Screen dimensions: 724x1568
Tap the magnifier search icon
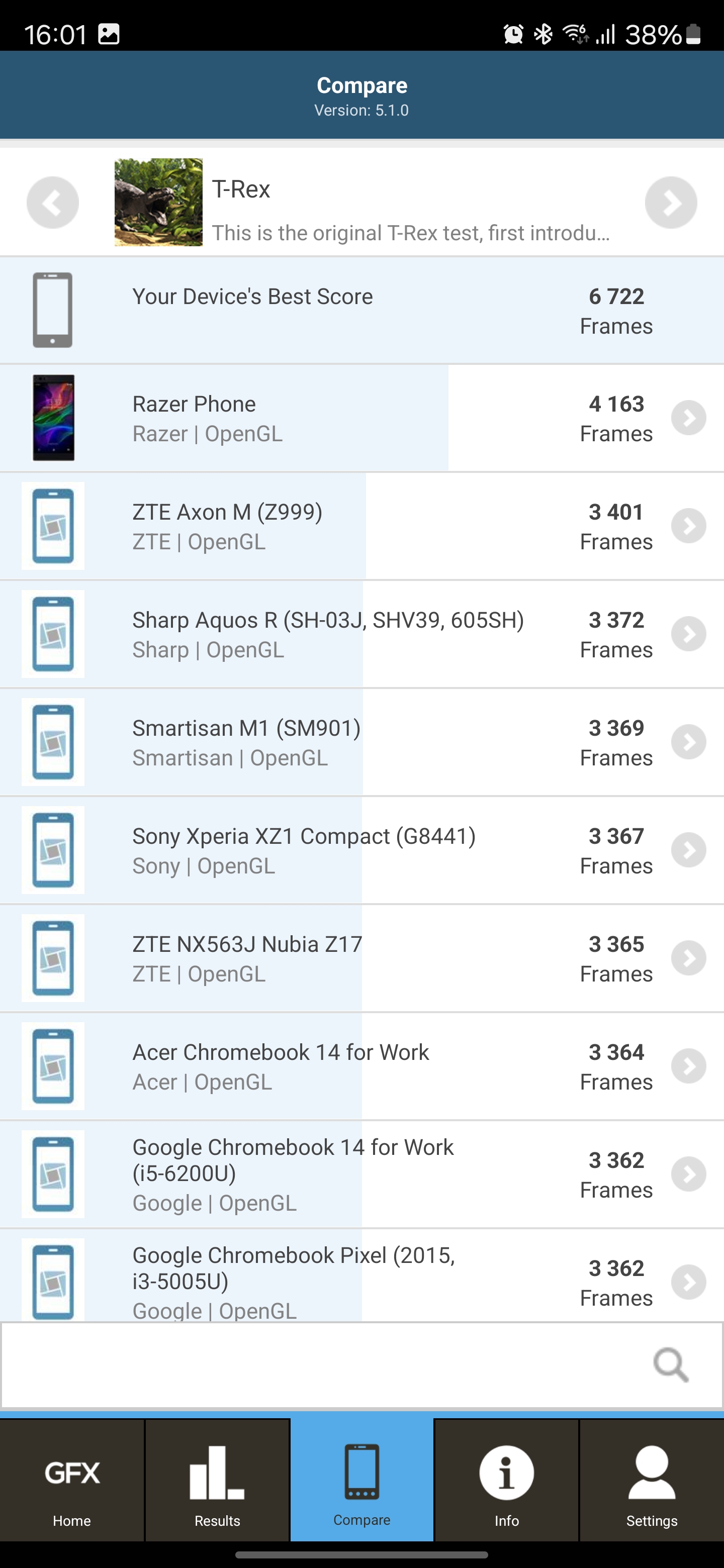click(x=670, y=1364)
